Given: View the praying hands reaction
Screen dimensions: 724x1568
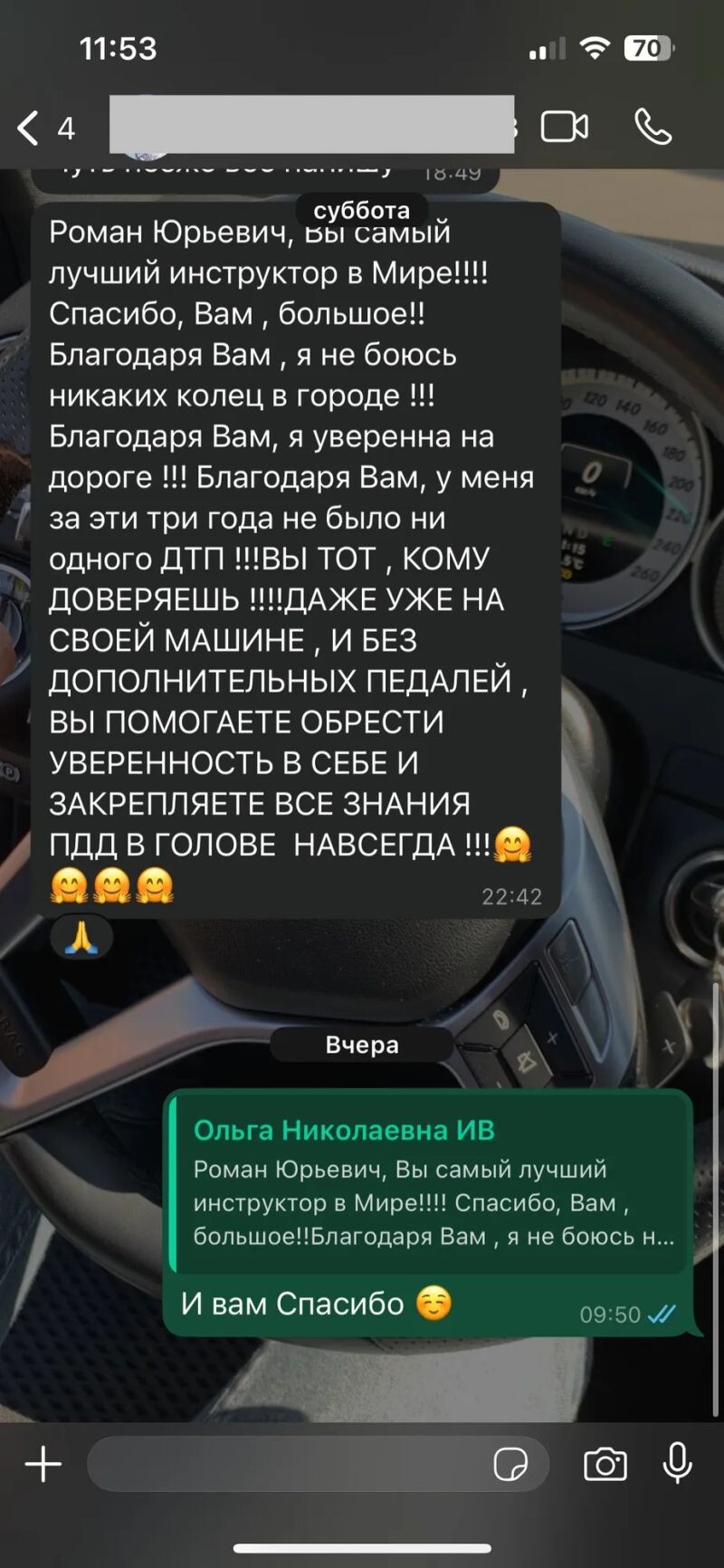Looking at the screenshot, I should click(81, 937).
